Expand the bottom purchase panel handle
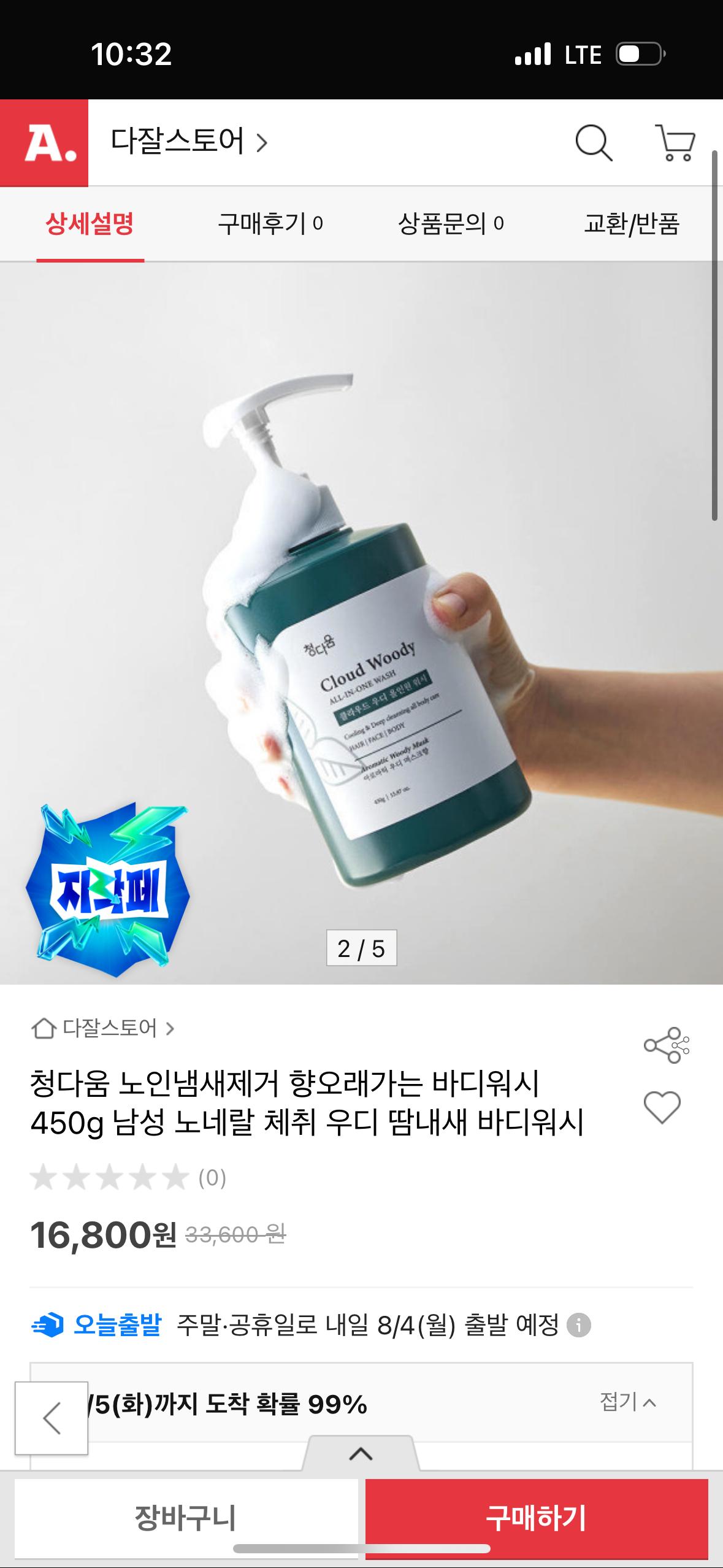This screenshot has width=723, height=1568. 361,1454
